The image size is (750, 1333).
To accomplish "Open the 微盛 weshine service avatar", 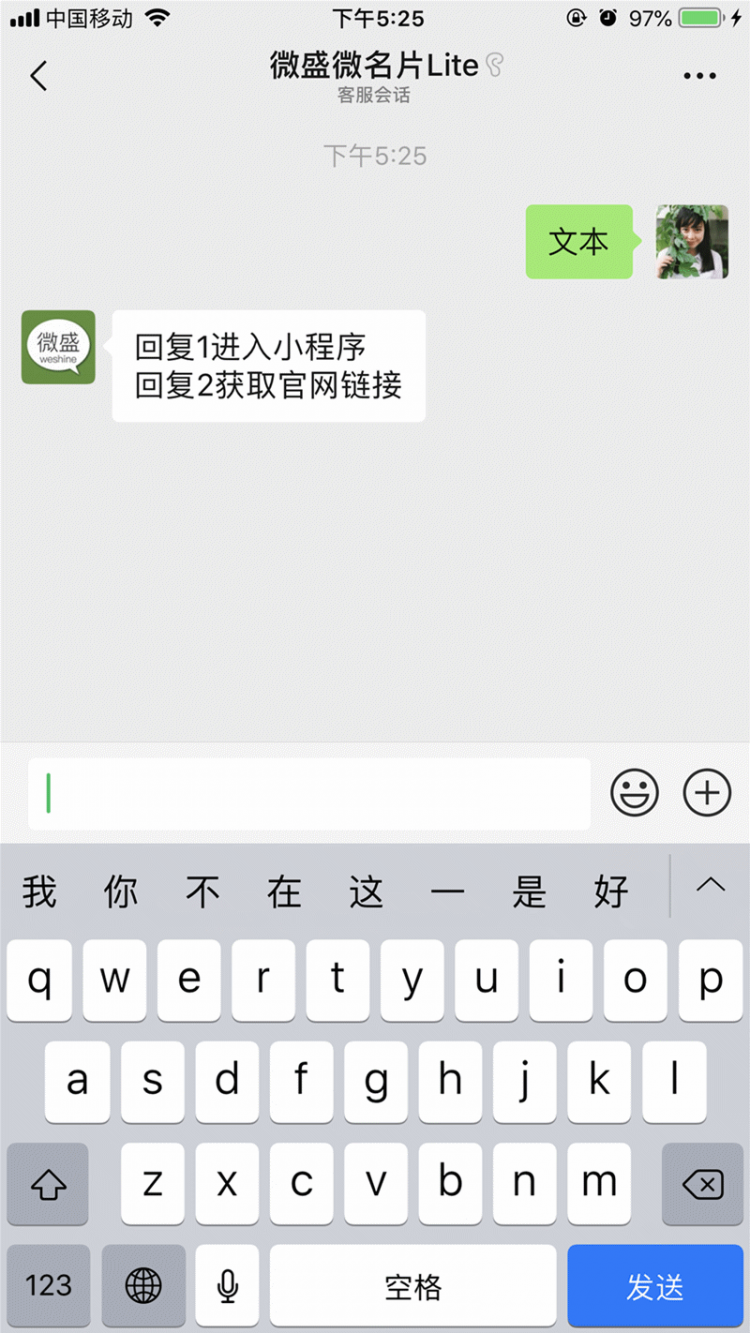I will tap(58, 347).
